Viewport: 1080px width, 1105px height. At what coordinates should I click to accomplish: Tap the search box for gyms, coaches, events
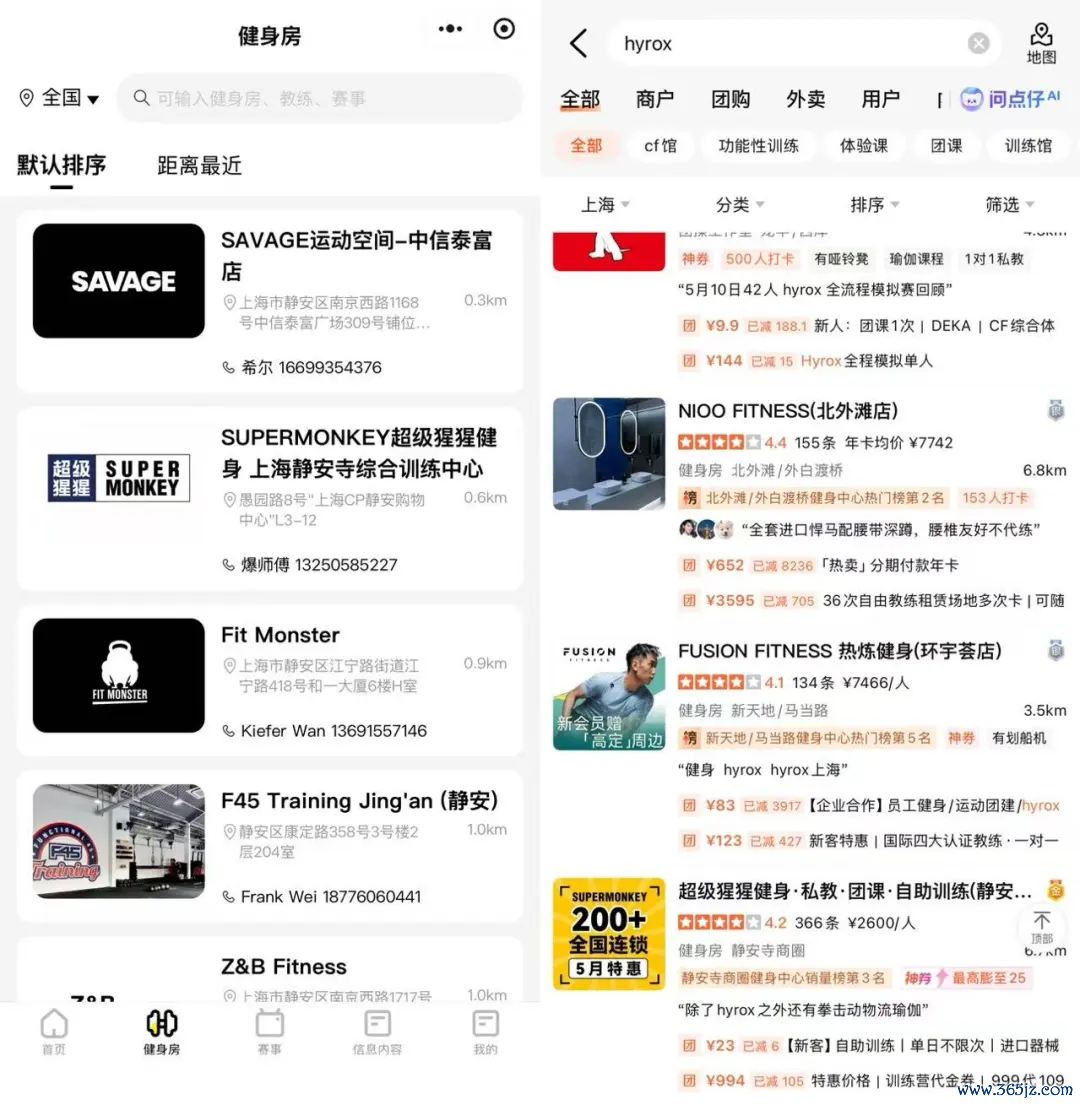pyautogui.click(x=320, y=99)
